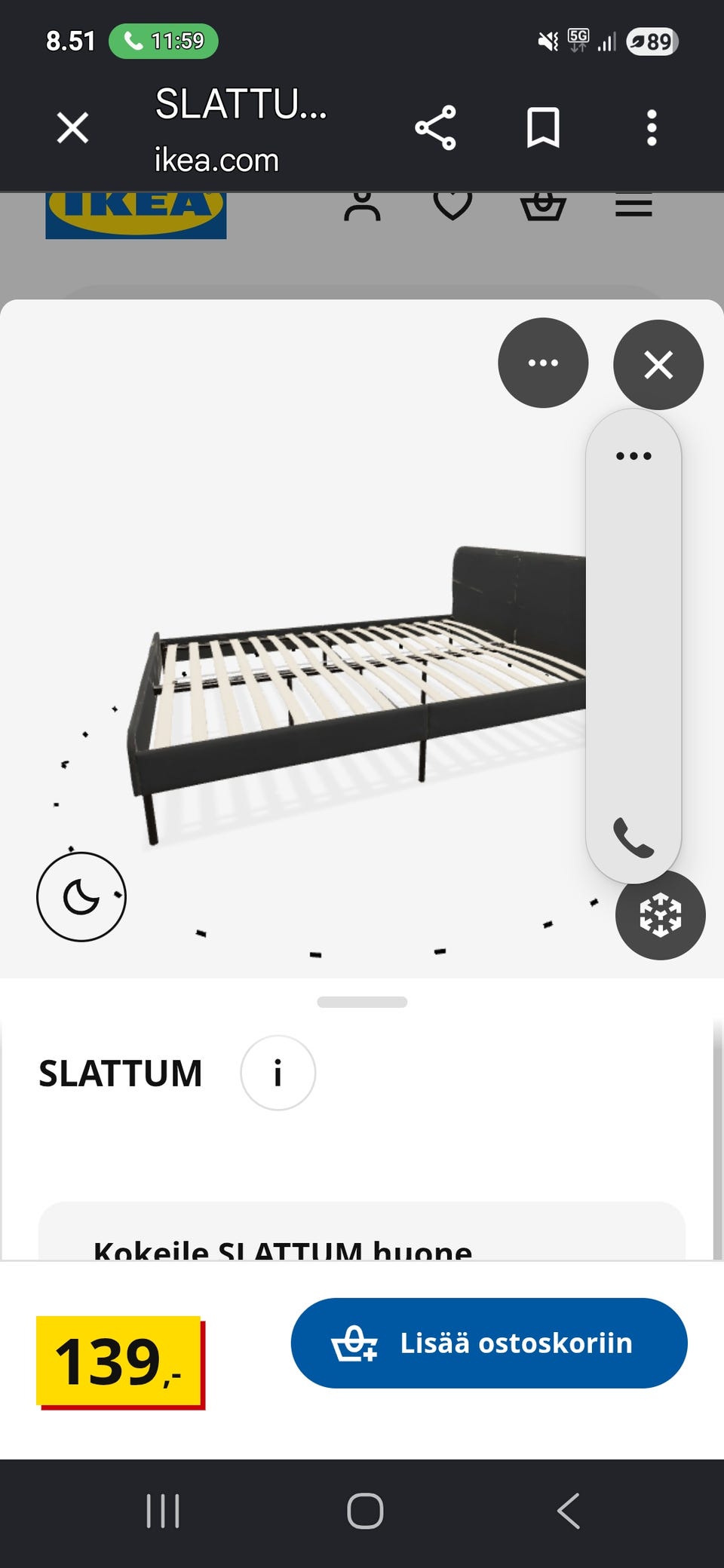This screenshot has width=724, height=1568.
Task: Tap the phone icon in floating bubble
Action: [x=633, y=838]
